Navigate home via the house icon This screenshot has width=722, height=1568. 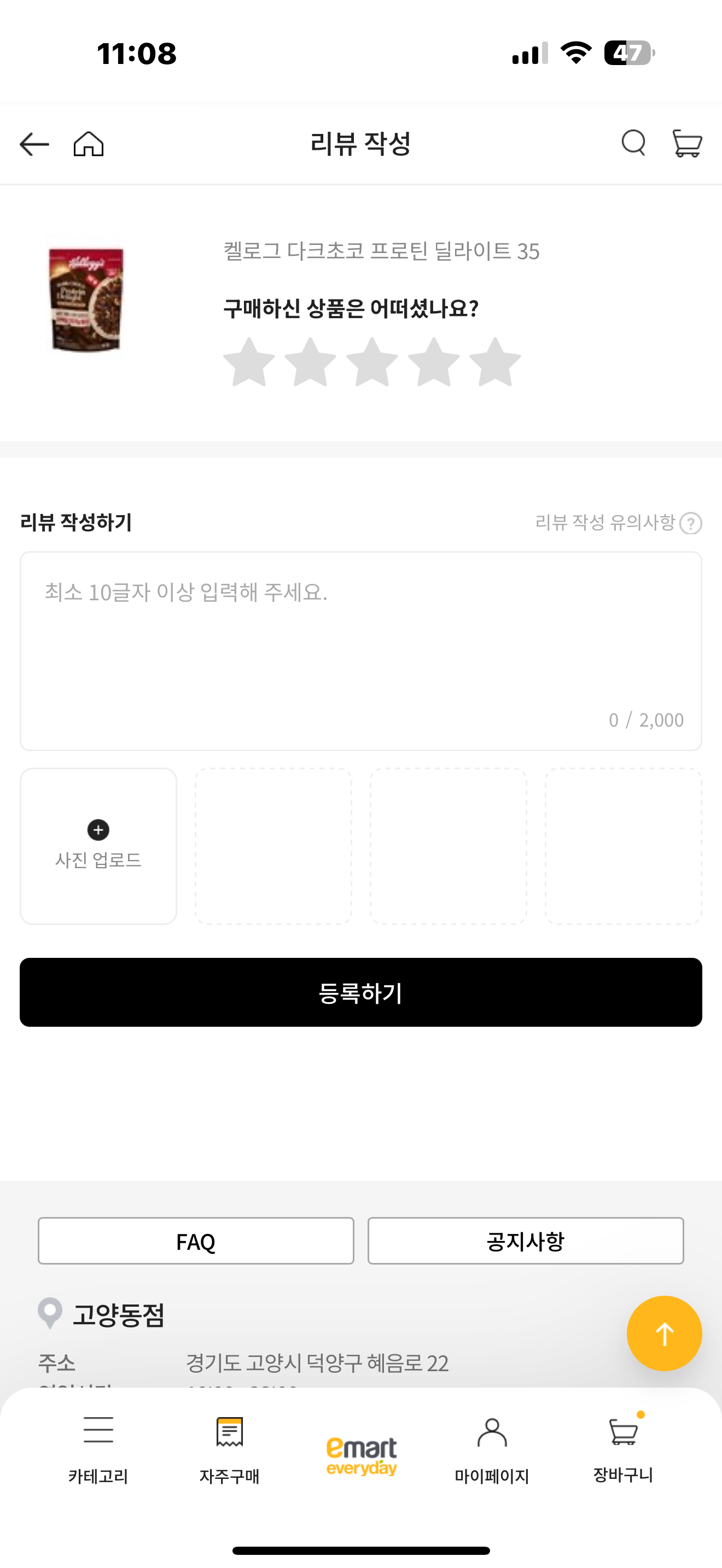pos(87,144)
